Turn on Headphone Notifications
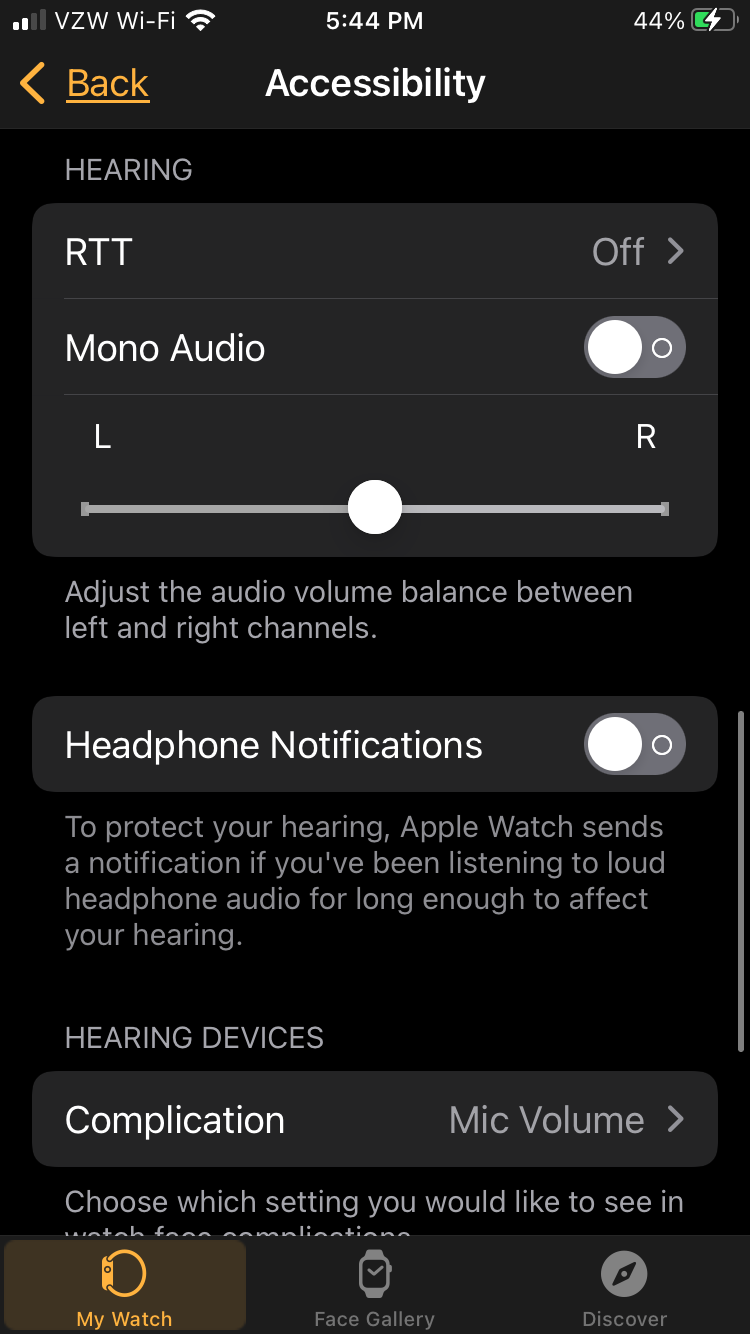Image resolution: width=750 pixels, height=1334 pixels. tap(634, 744)
